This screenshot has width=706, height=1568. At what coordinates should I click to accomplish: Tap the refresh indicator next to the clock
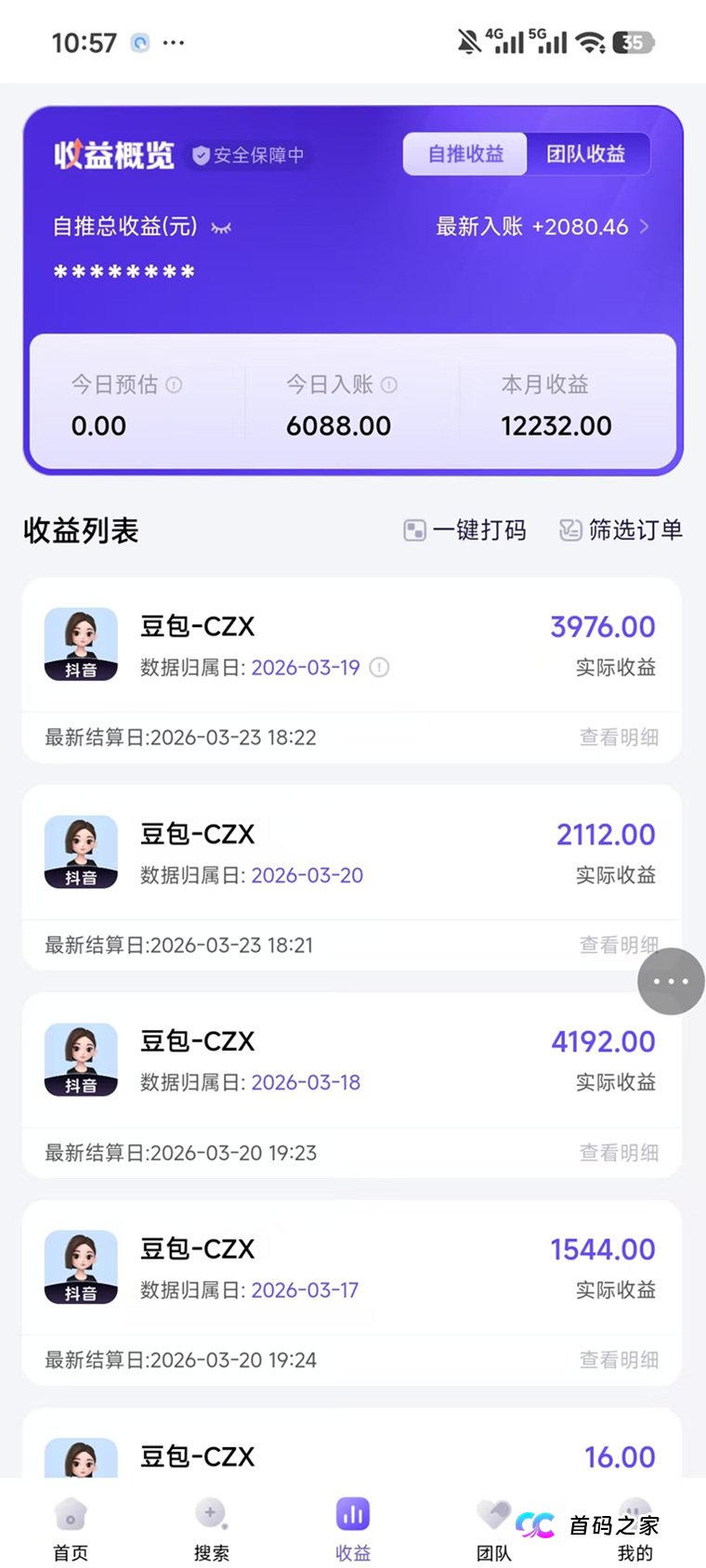click(140, 42)
